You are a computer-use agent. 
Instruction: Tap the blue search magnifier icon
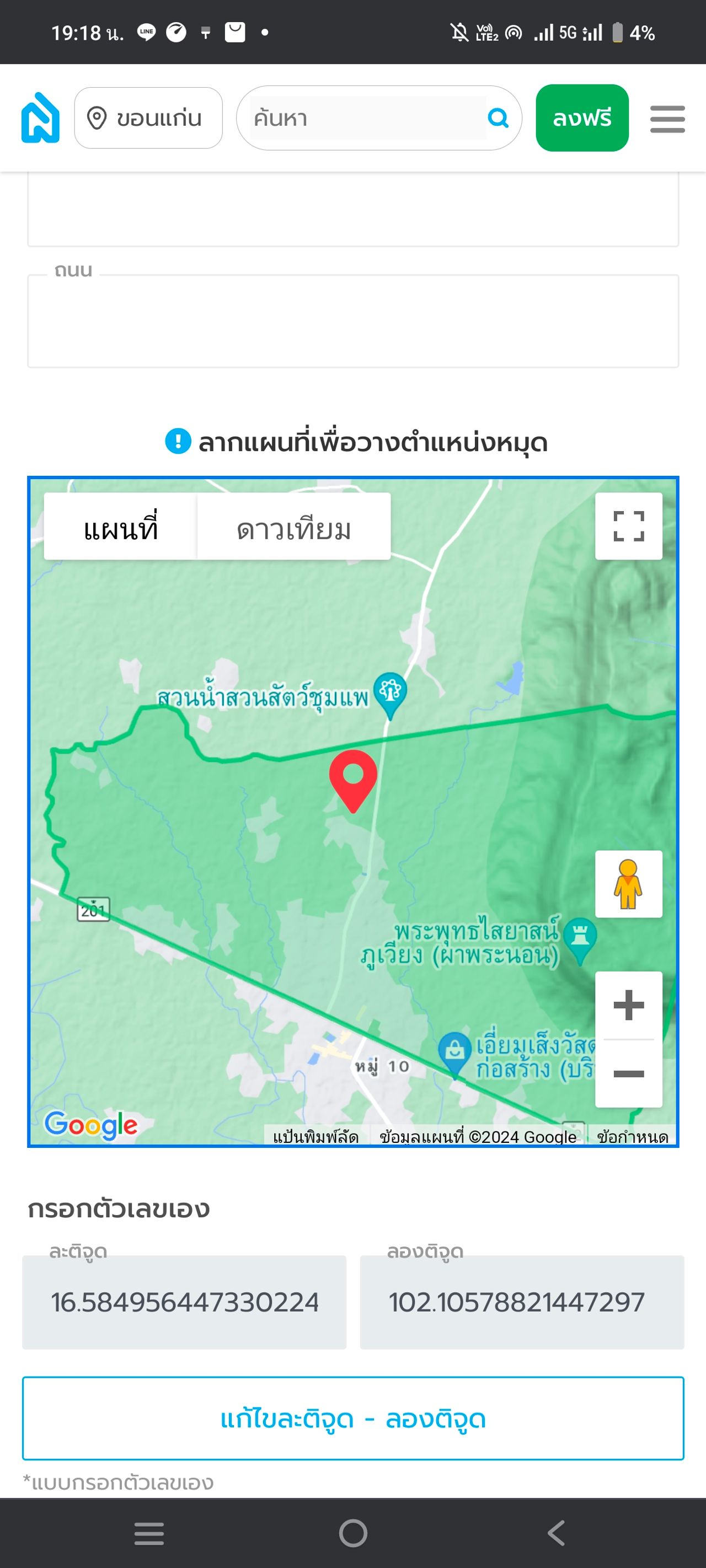click(498, 118)
